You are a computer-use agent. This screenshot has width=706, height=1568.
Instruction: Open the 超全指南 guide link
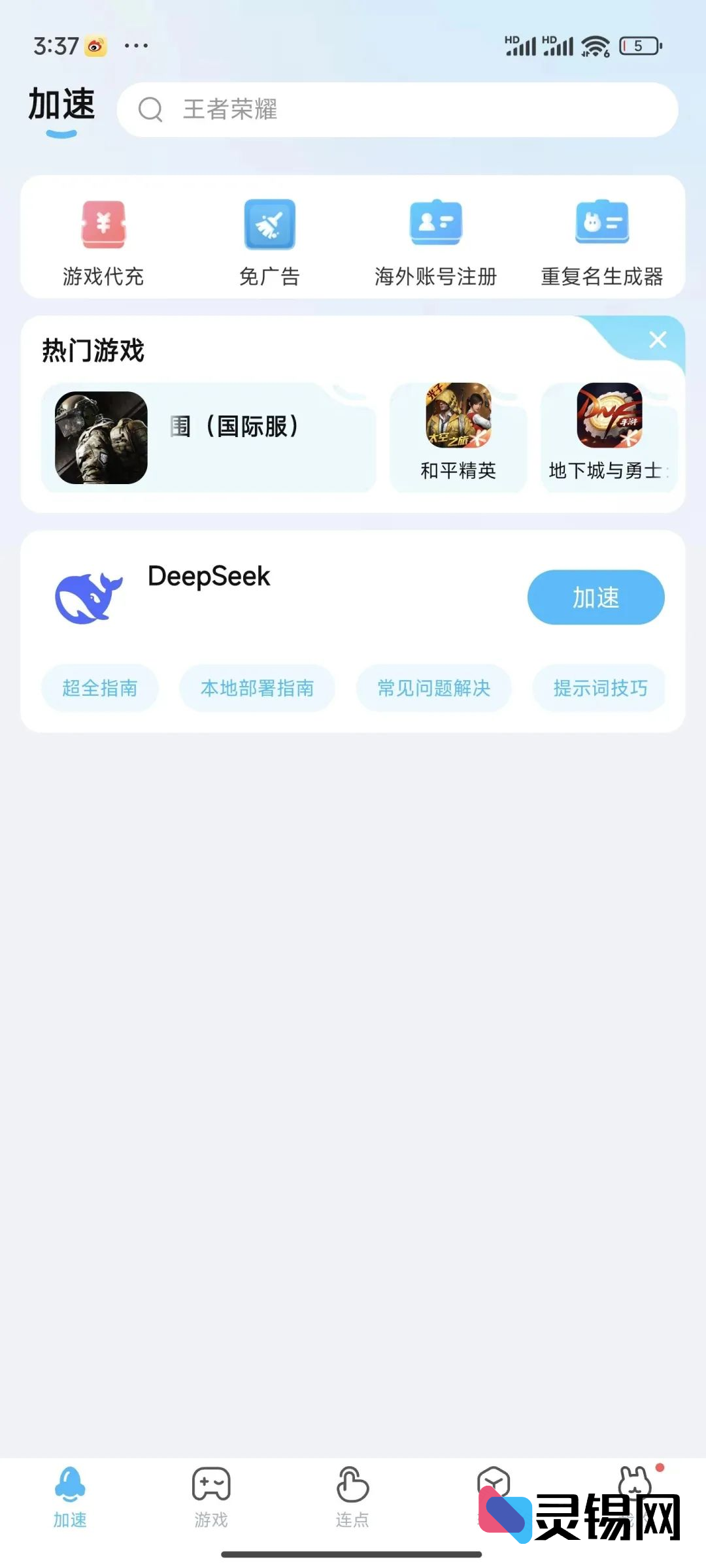pos(99,687)
